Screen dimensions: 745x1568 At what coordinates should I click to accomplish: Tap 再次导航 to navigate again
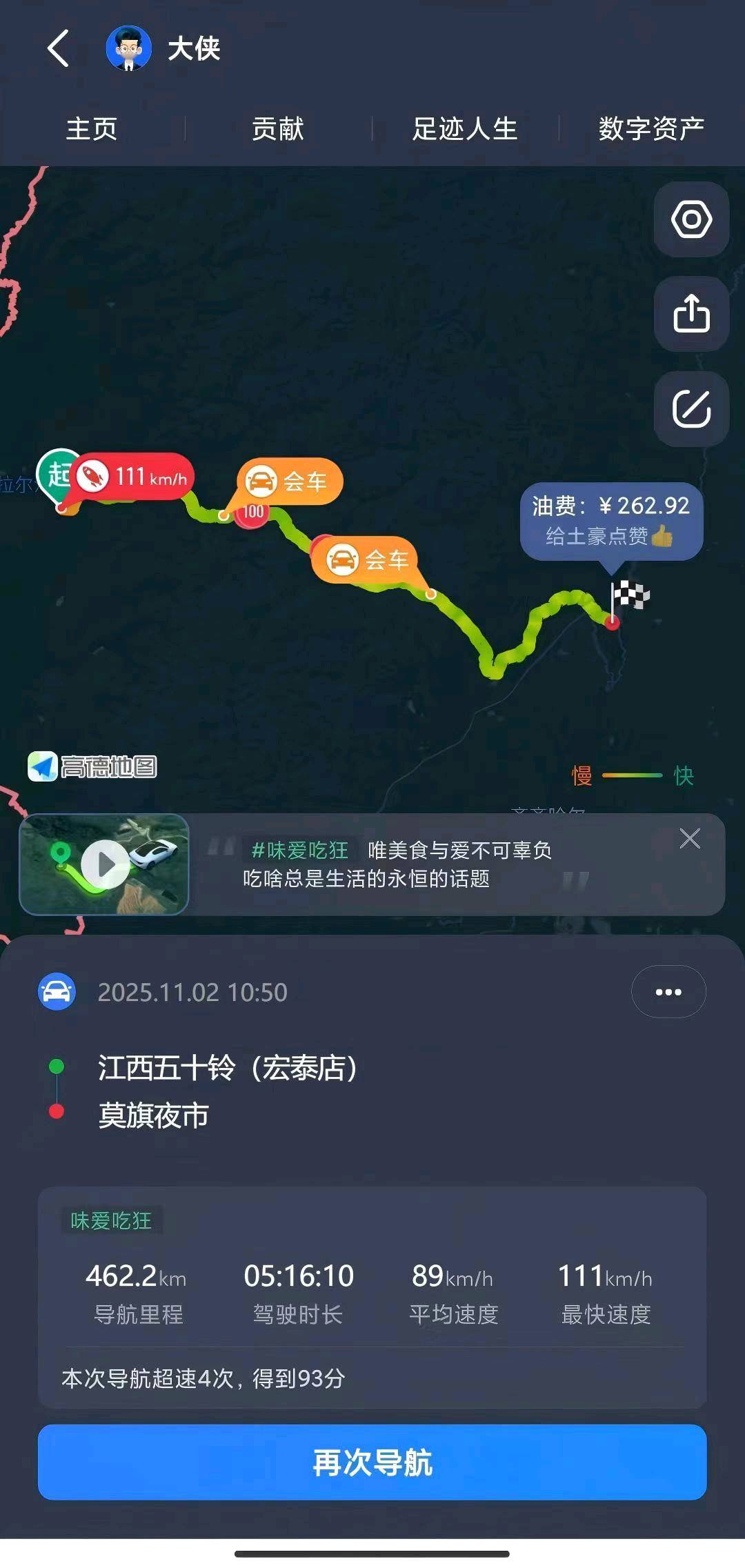pos(372,1462)
